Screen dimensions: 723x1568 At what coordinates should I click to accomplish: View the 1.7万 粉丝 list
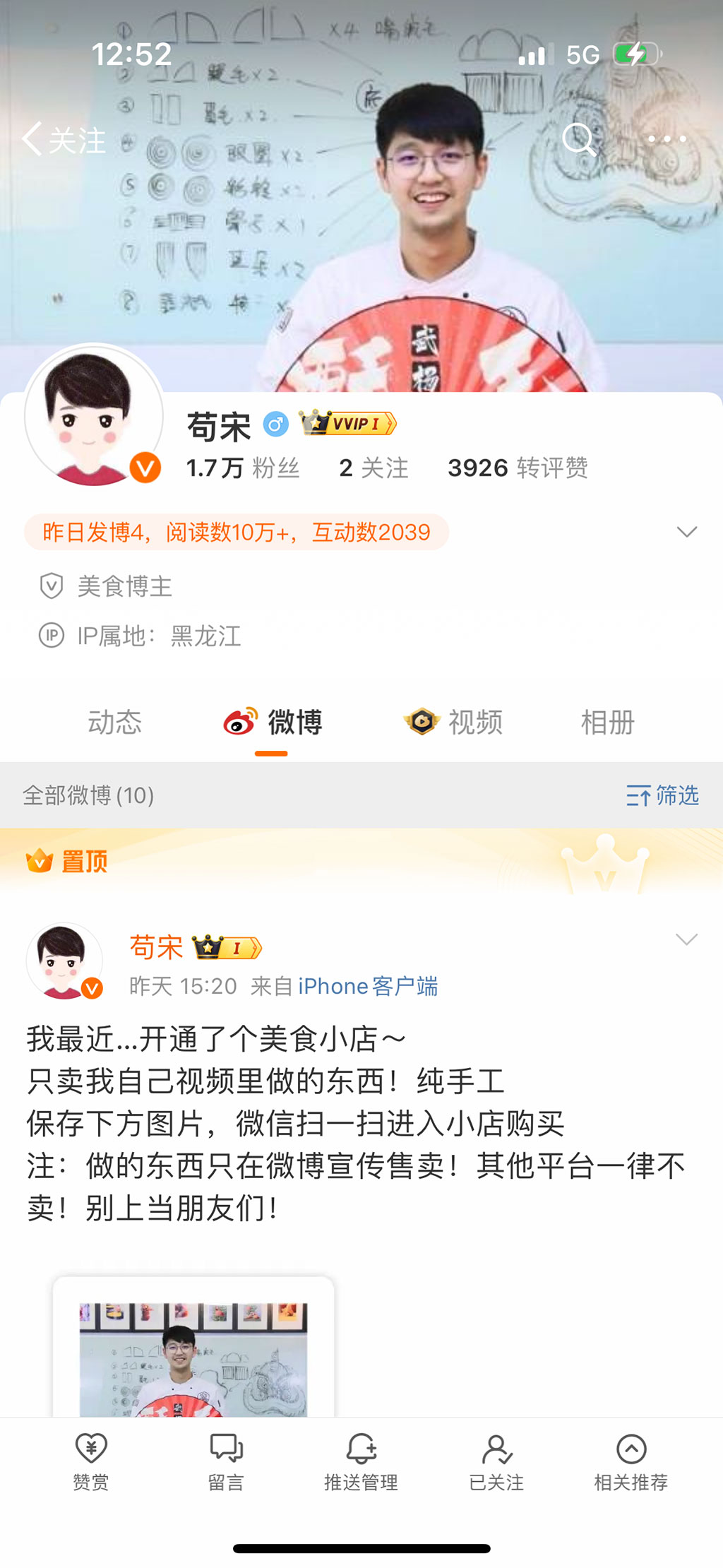coord(243,468)
